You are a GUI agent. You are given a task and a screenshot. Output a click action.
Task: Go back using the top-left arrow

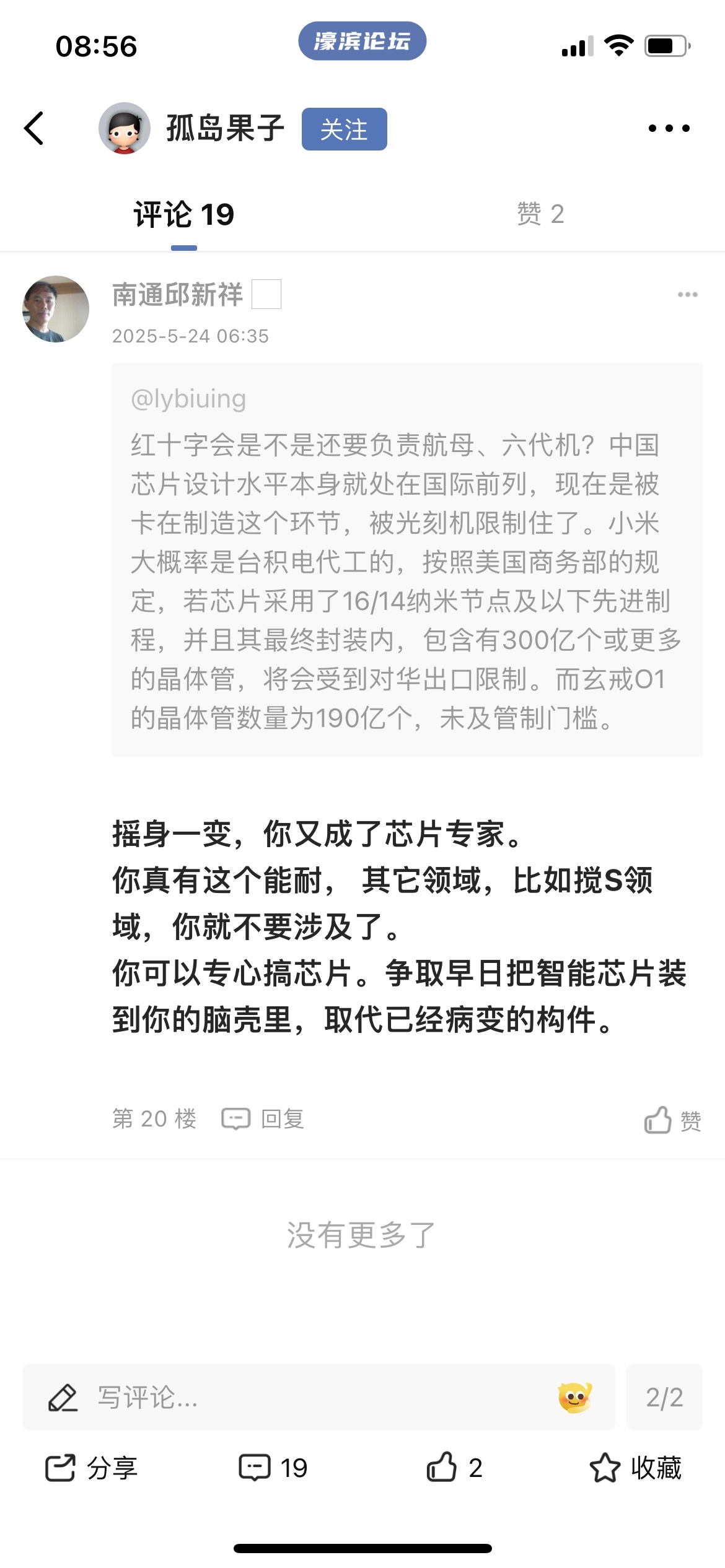click(x=34, y=128)
